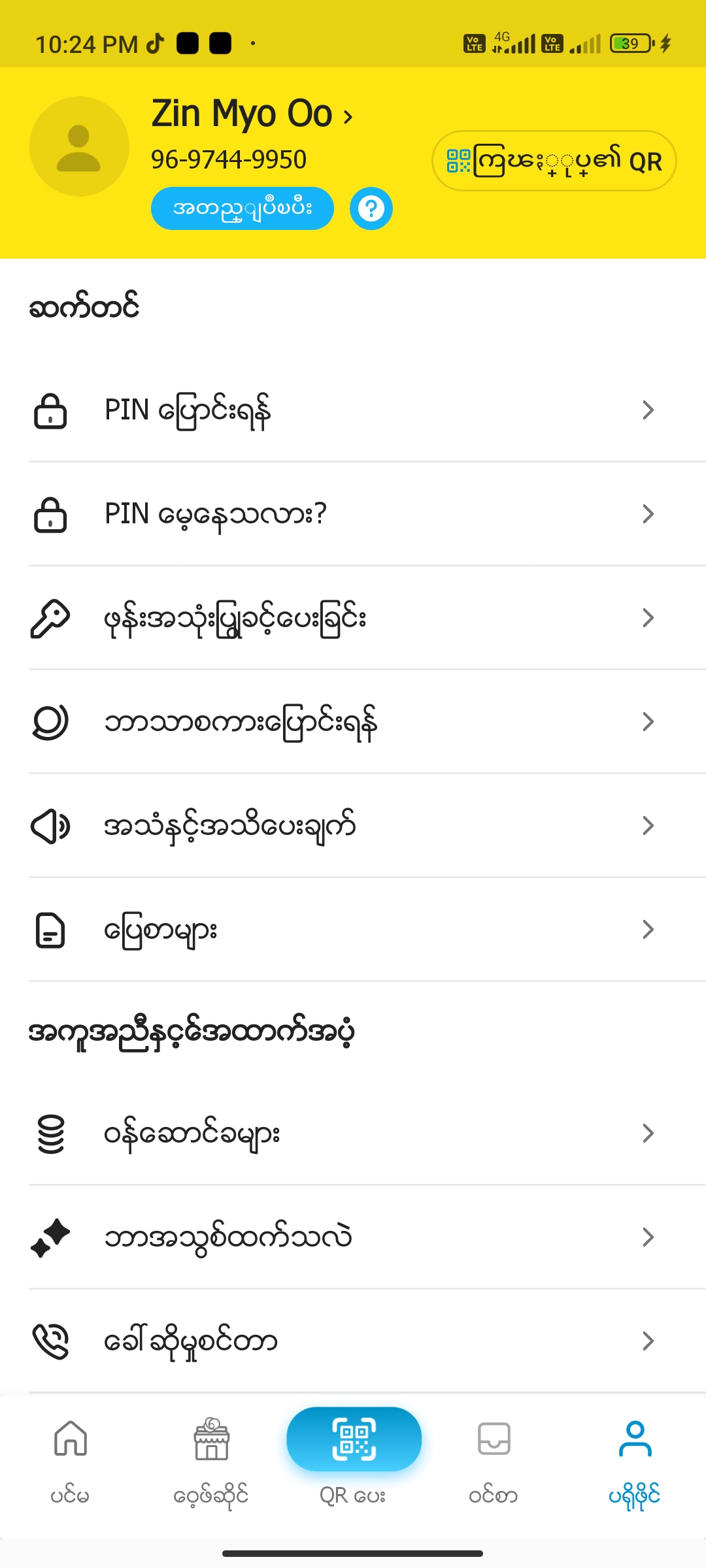Open the question mark help icon
The height and width of the screenshot is (1568, 706).
[371, 209]
